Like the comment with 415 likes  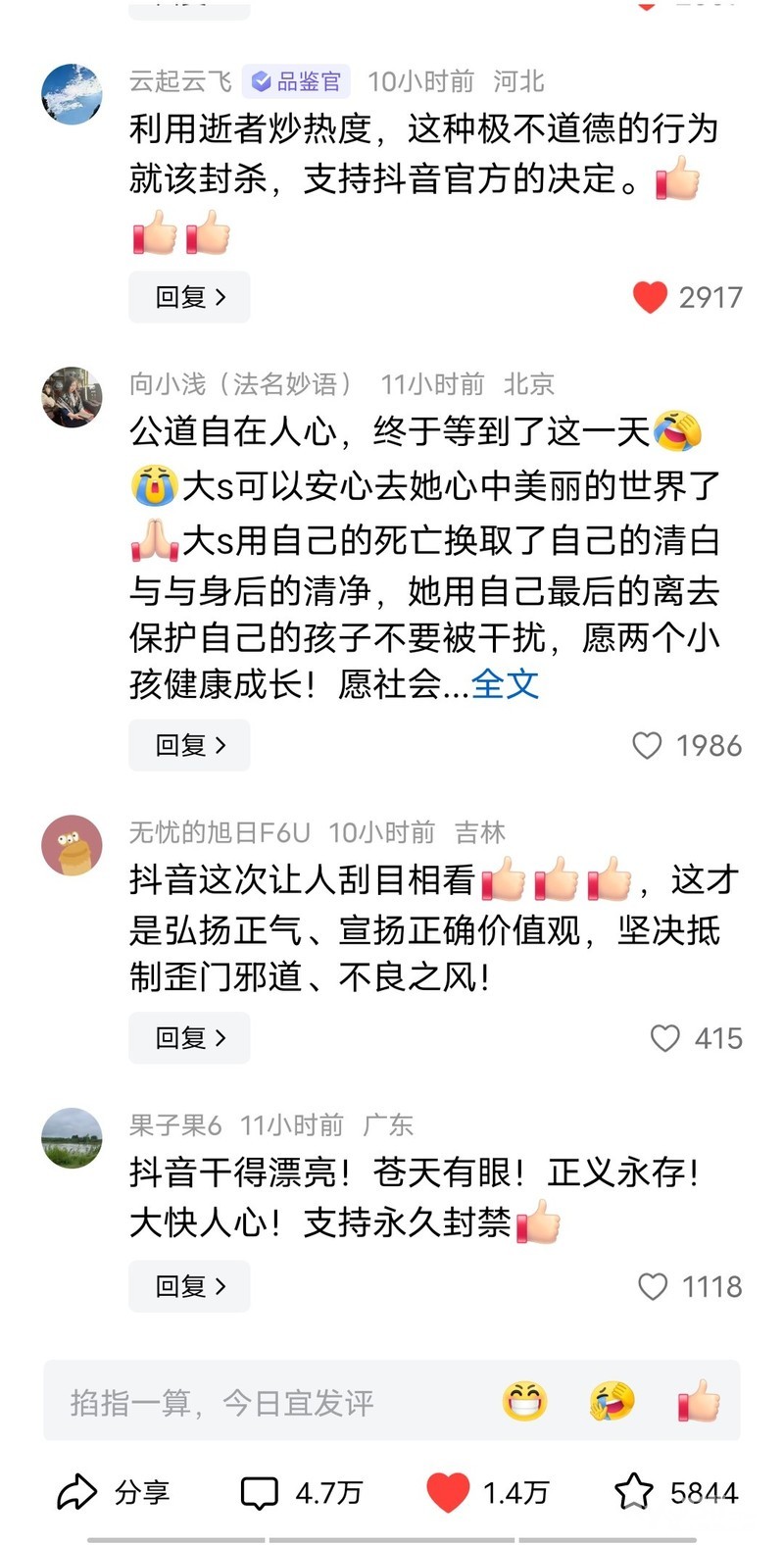pos(665,1038)
